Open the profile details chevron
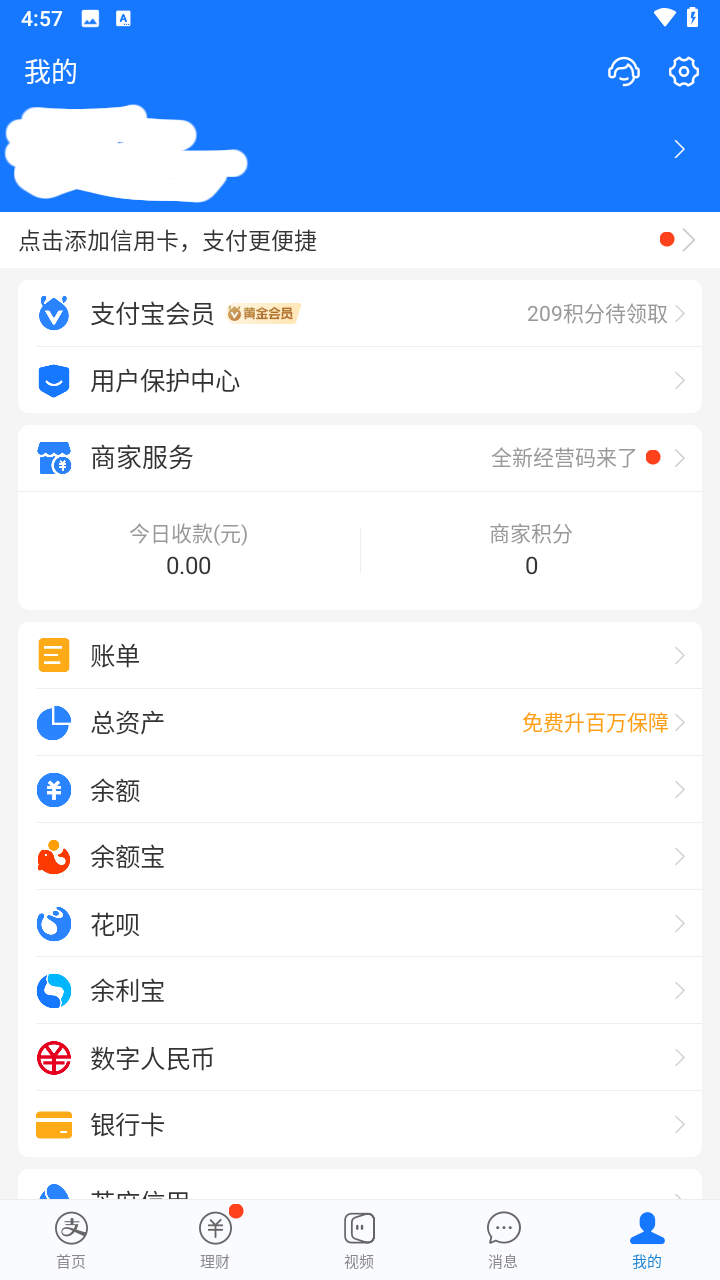The image size is (720, 1280). tap(680, 149)
